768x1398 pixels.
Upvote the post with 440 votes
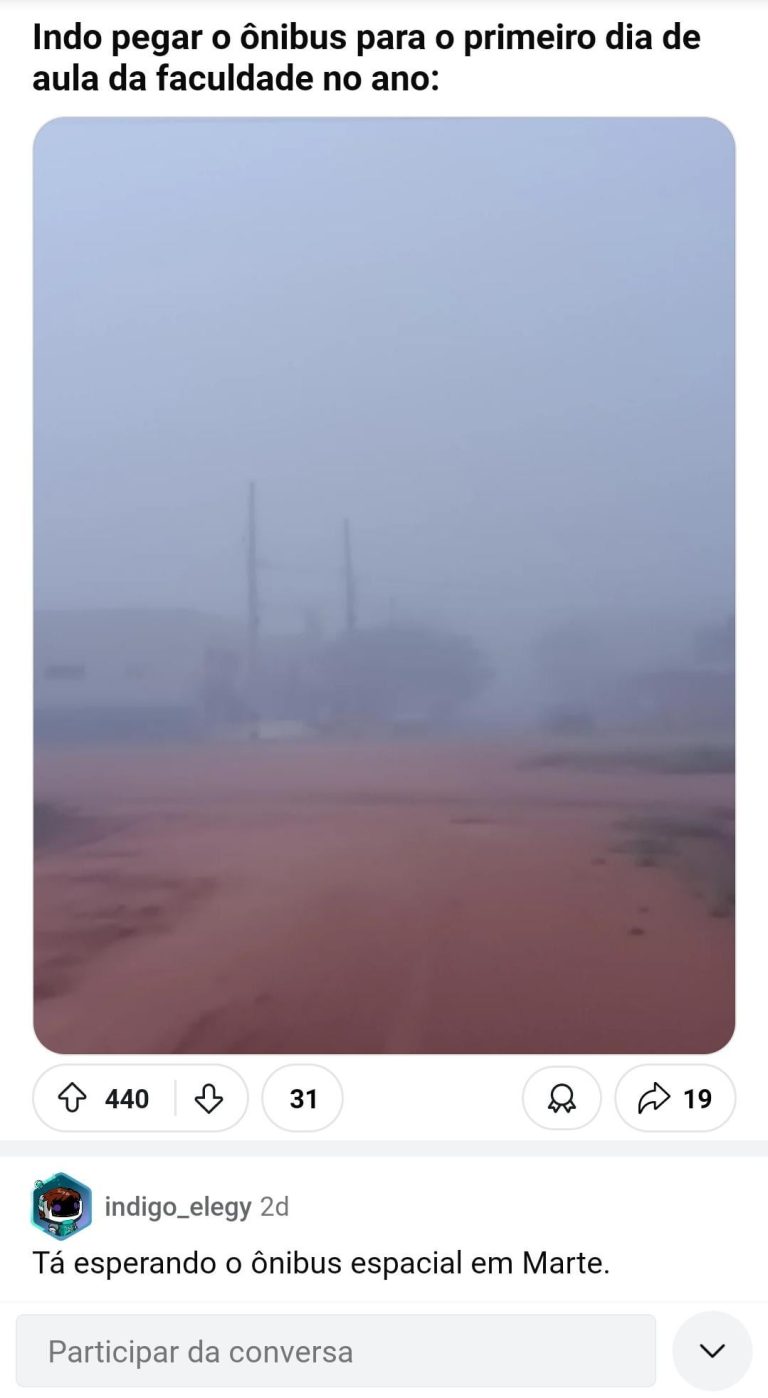[x=73, y=1099]
